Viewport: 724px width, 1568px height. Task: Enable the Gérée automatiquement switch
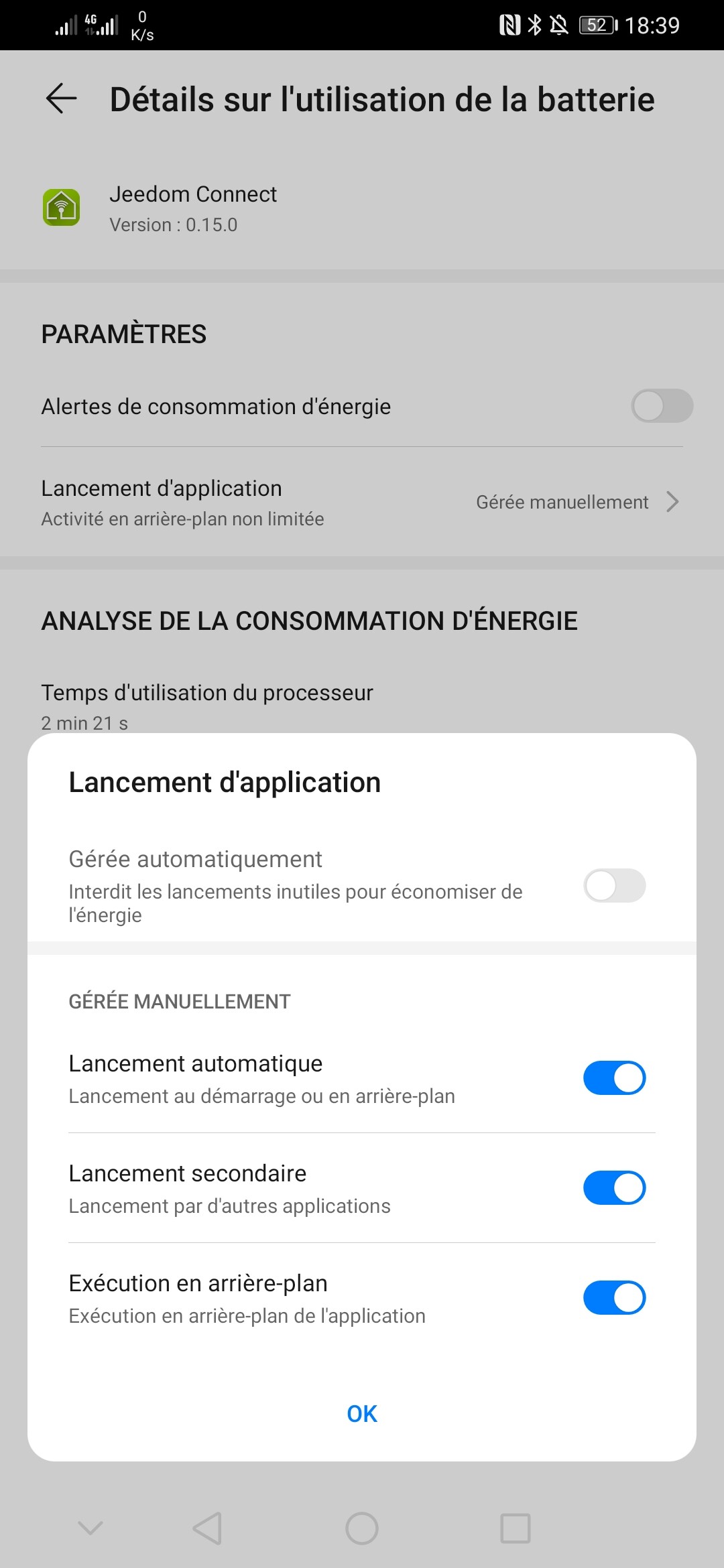click(x=614, y=886)
